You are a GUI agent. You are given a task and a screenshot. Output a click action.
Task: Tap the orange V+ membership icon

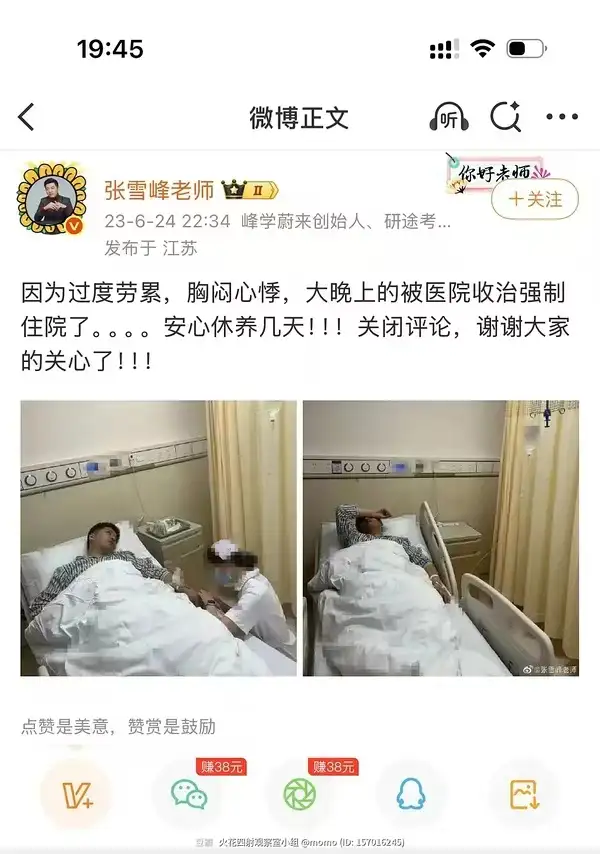click(75, 794)
